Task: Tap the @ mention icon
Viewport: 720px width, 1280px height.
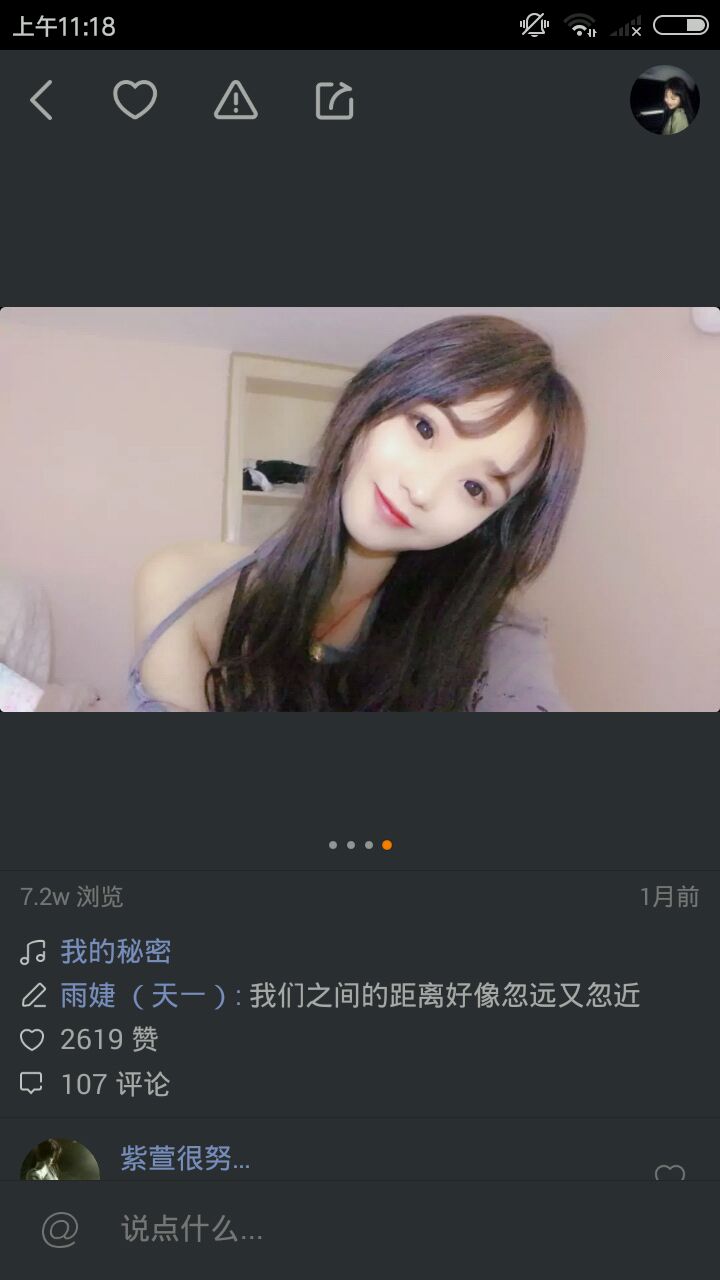Action: click(60, 1229)
